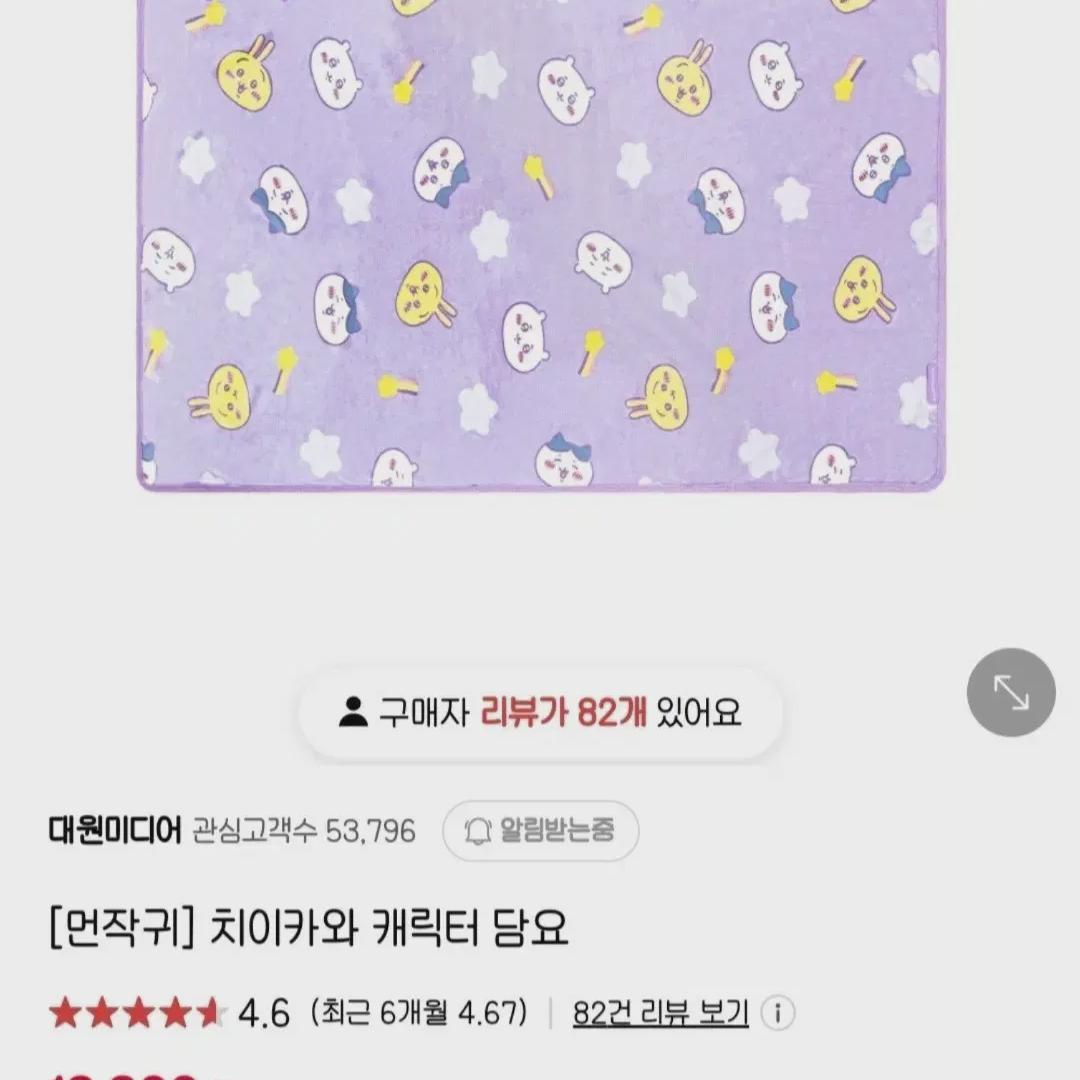Screen dimensions: 1080x1080
Task: Expand the product image to full screen
Action: click(1011, 692)
